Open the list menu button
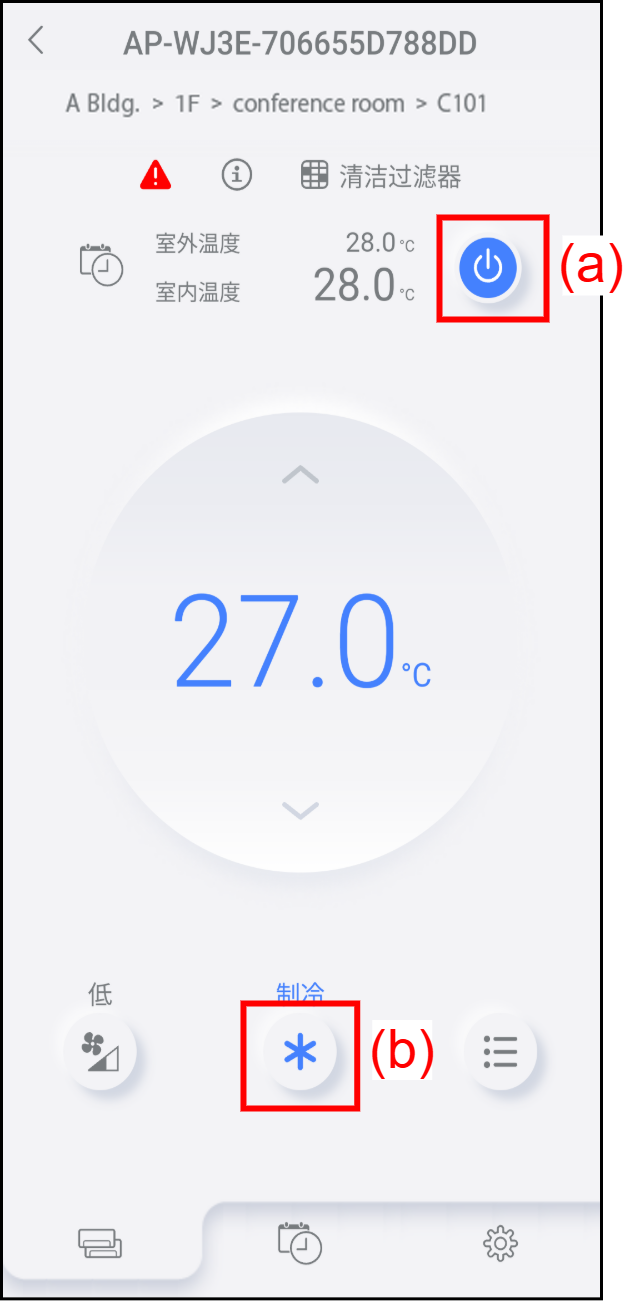627x1302 pixels. [x=500, y=1051]
